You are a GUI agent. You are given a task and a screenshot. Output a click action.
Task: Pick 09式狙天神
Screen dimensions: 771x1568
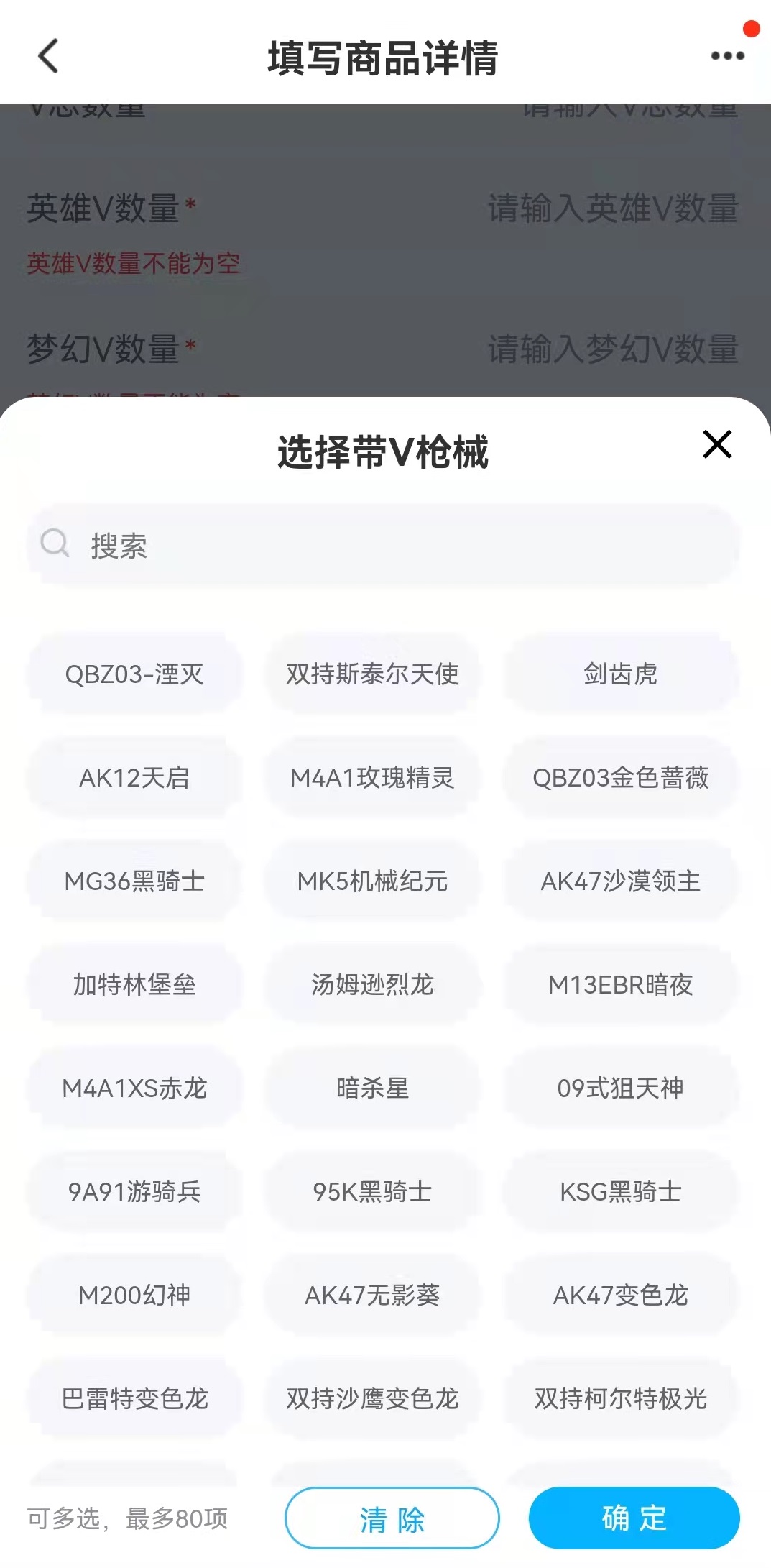620,1088
